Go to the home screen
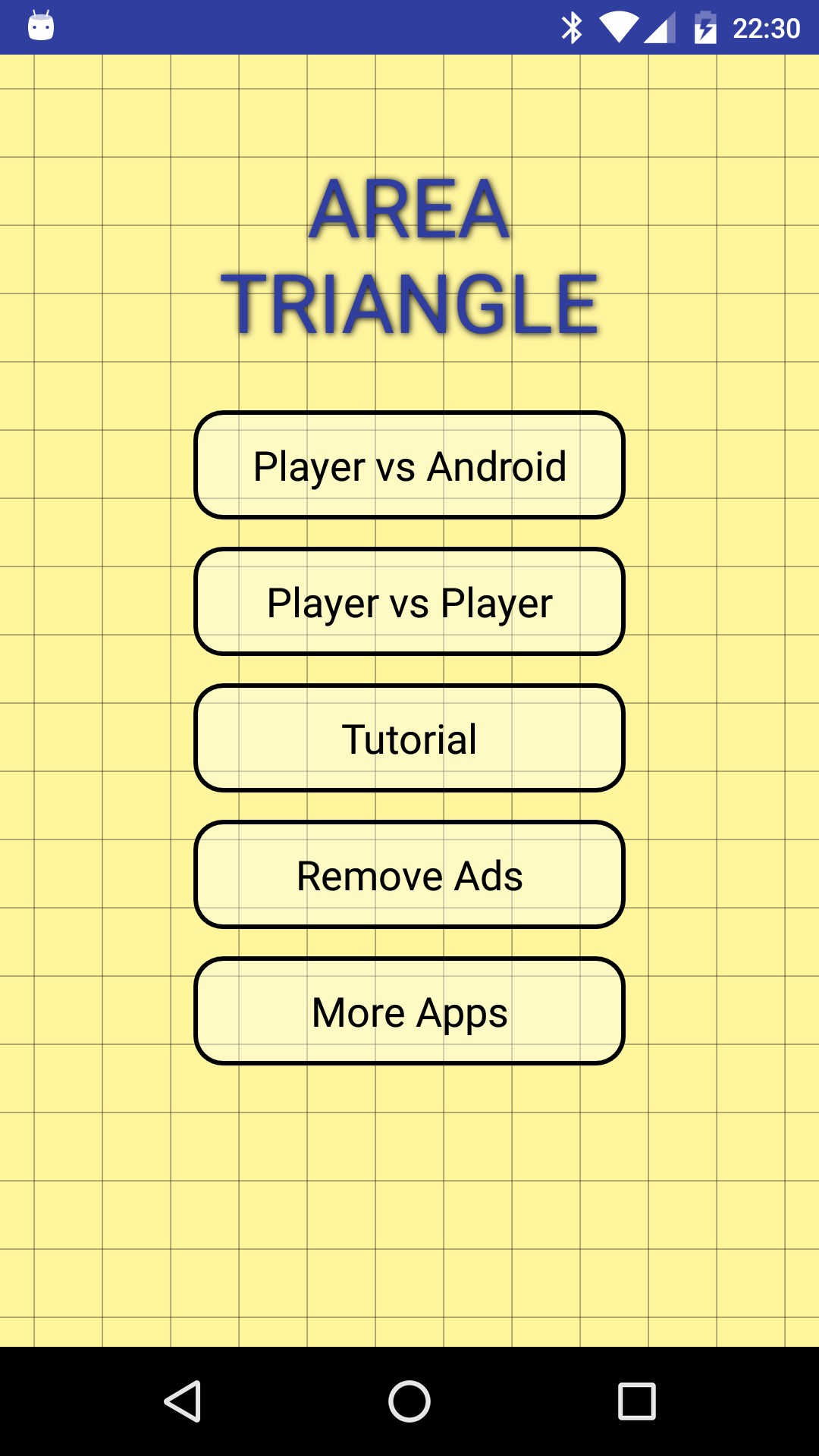 click(x=409, y=1401)
